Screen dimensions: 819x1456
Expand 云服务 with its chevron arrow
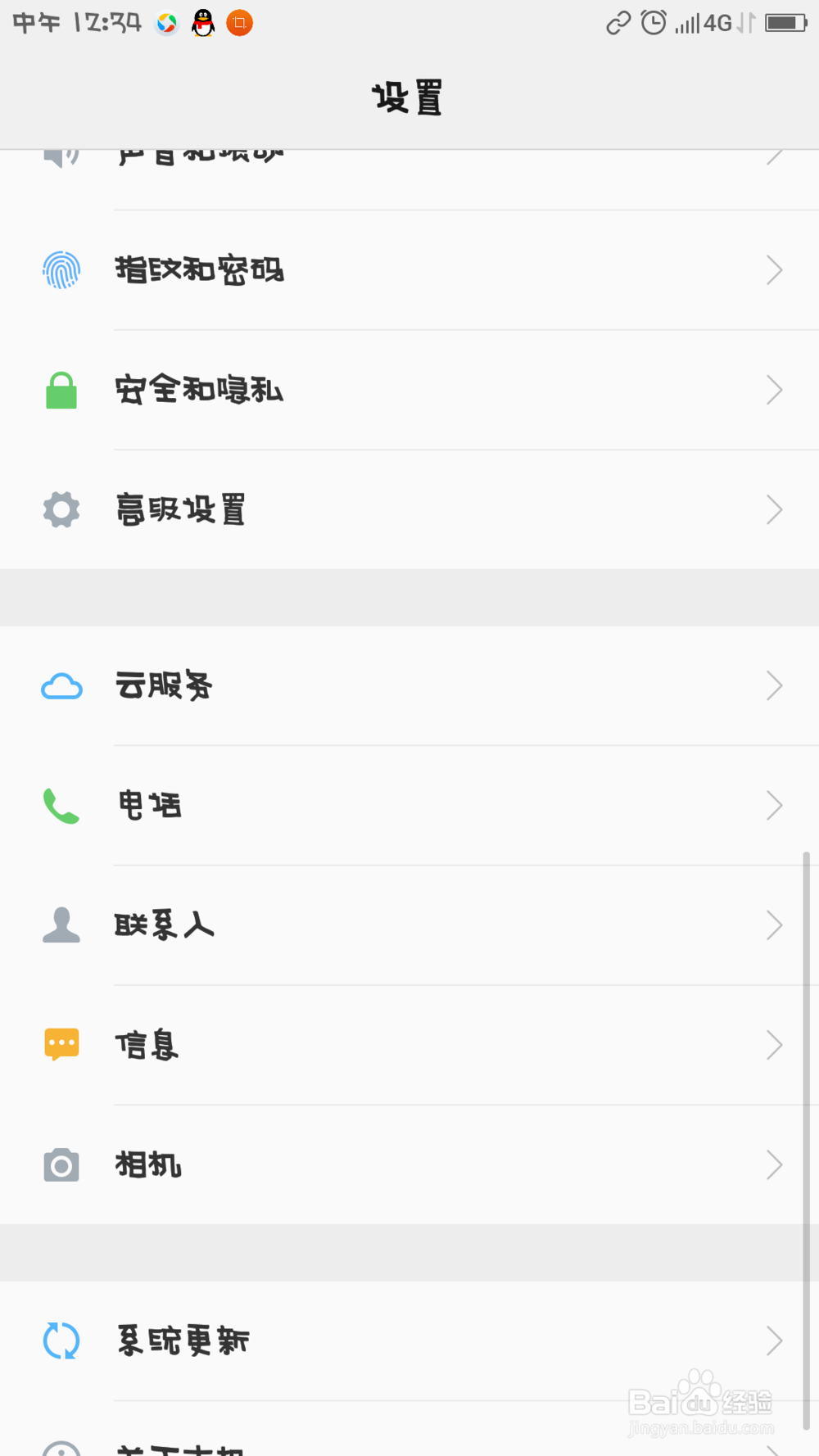tap(774, 686)
